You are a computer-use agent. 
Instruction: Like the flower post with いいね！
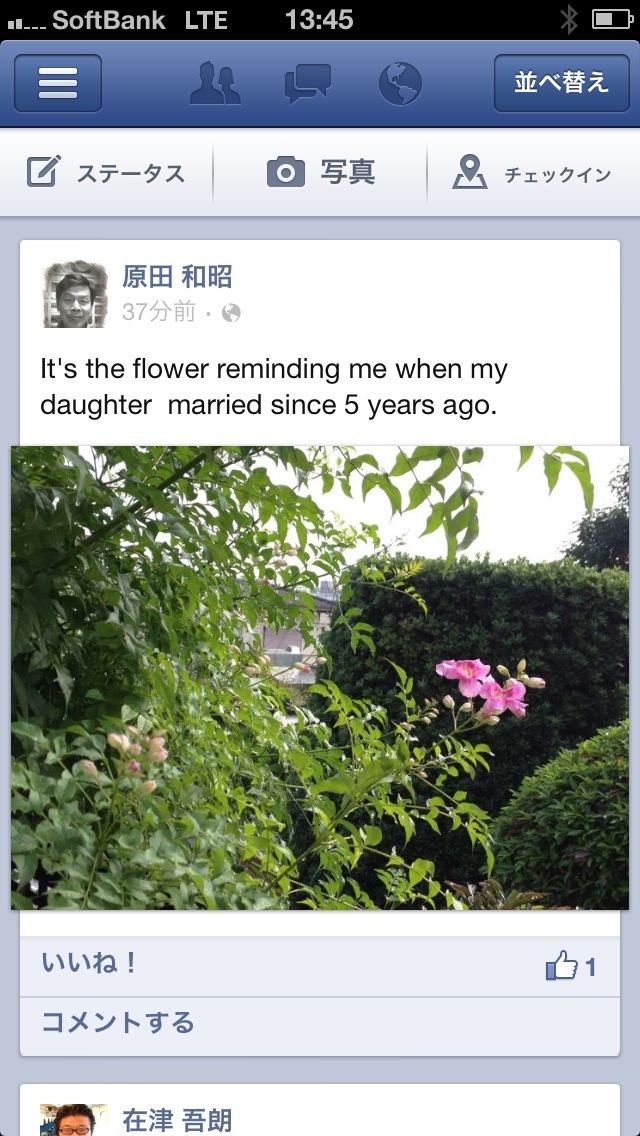point(90,963)
